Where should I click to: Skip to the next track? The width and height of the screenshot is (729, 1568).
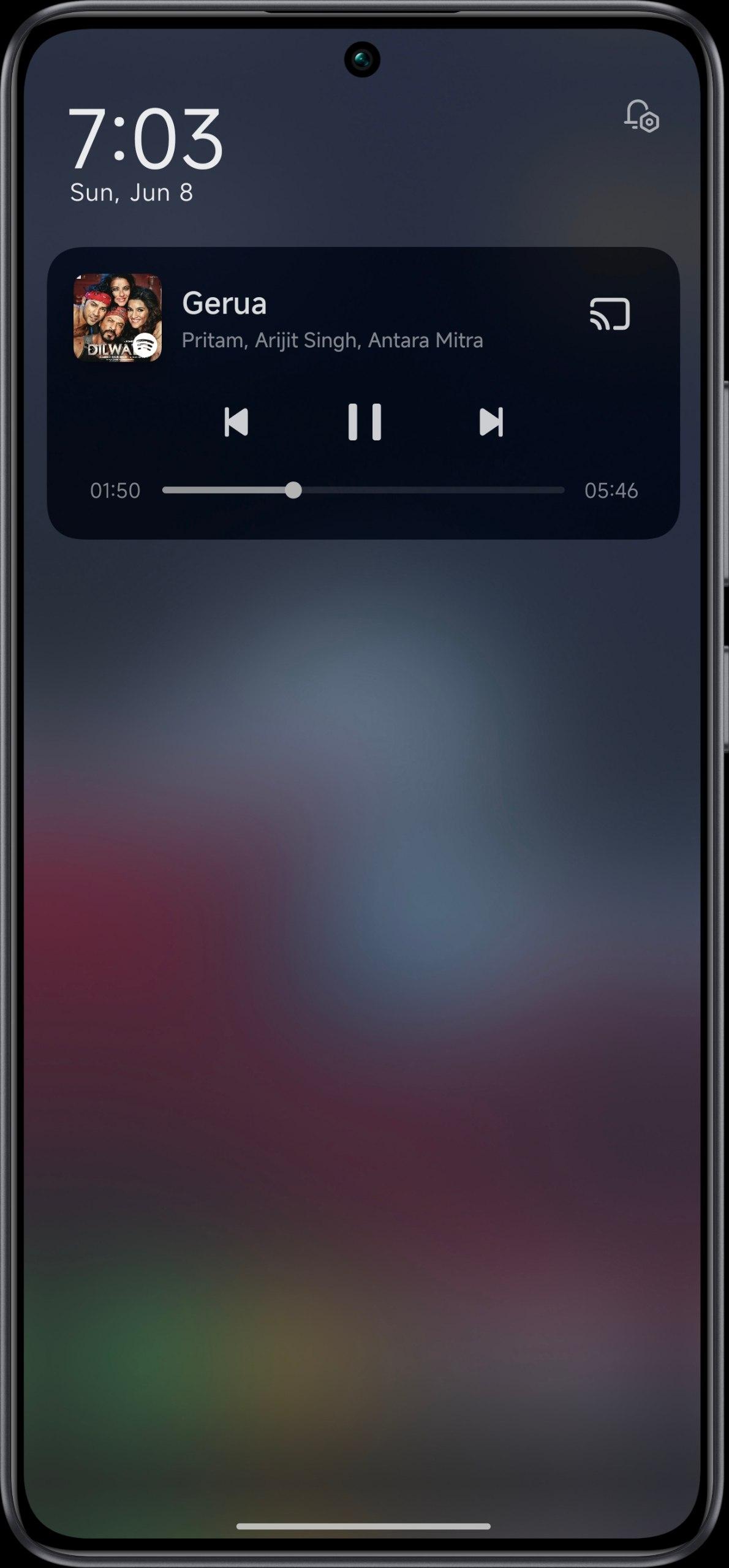pyautogui.click(x=491, y=422)
